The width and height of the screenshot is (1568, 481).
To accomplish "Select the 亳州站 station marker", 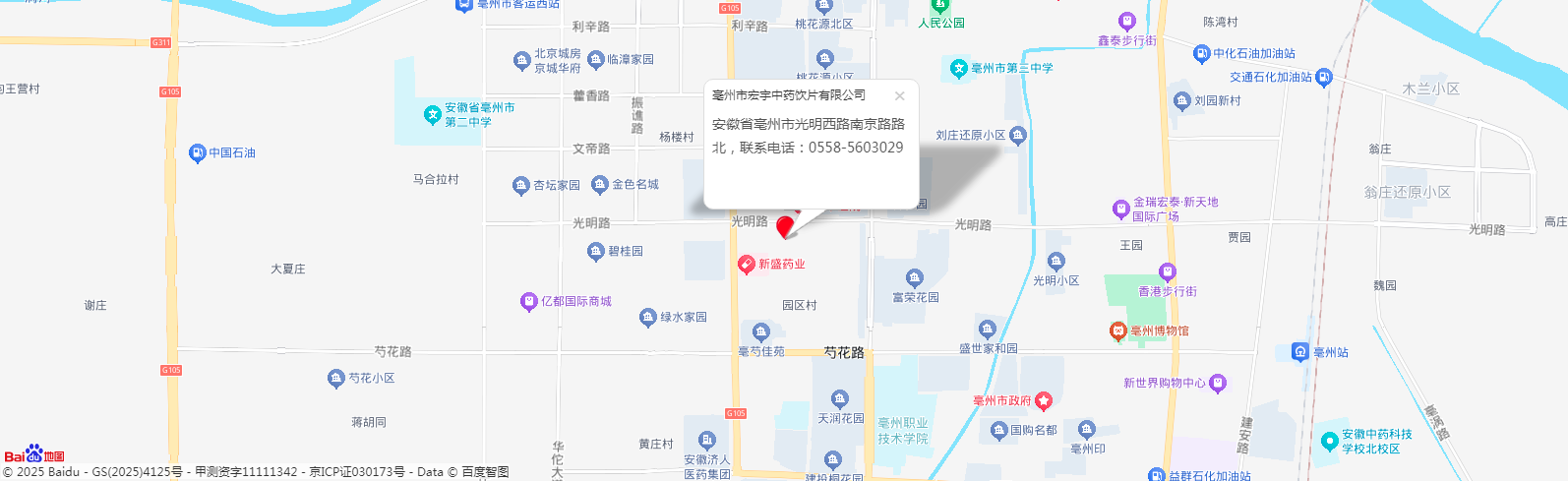I will 1300,352.
